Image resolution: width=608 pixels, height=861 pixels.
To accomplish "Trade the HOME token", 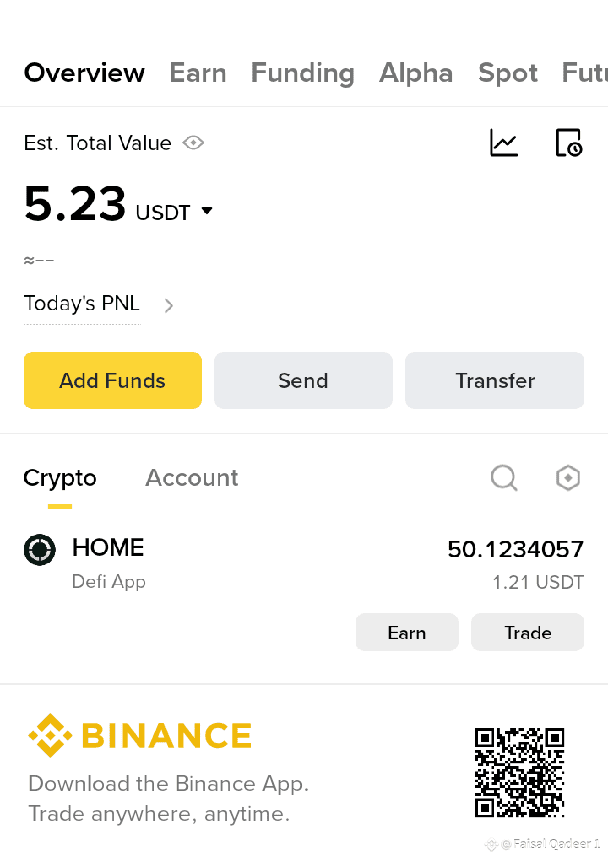I will click(527, 633).
